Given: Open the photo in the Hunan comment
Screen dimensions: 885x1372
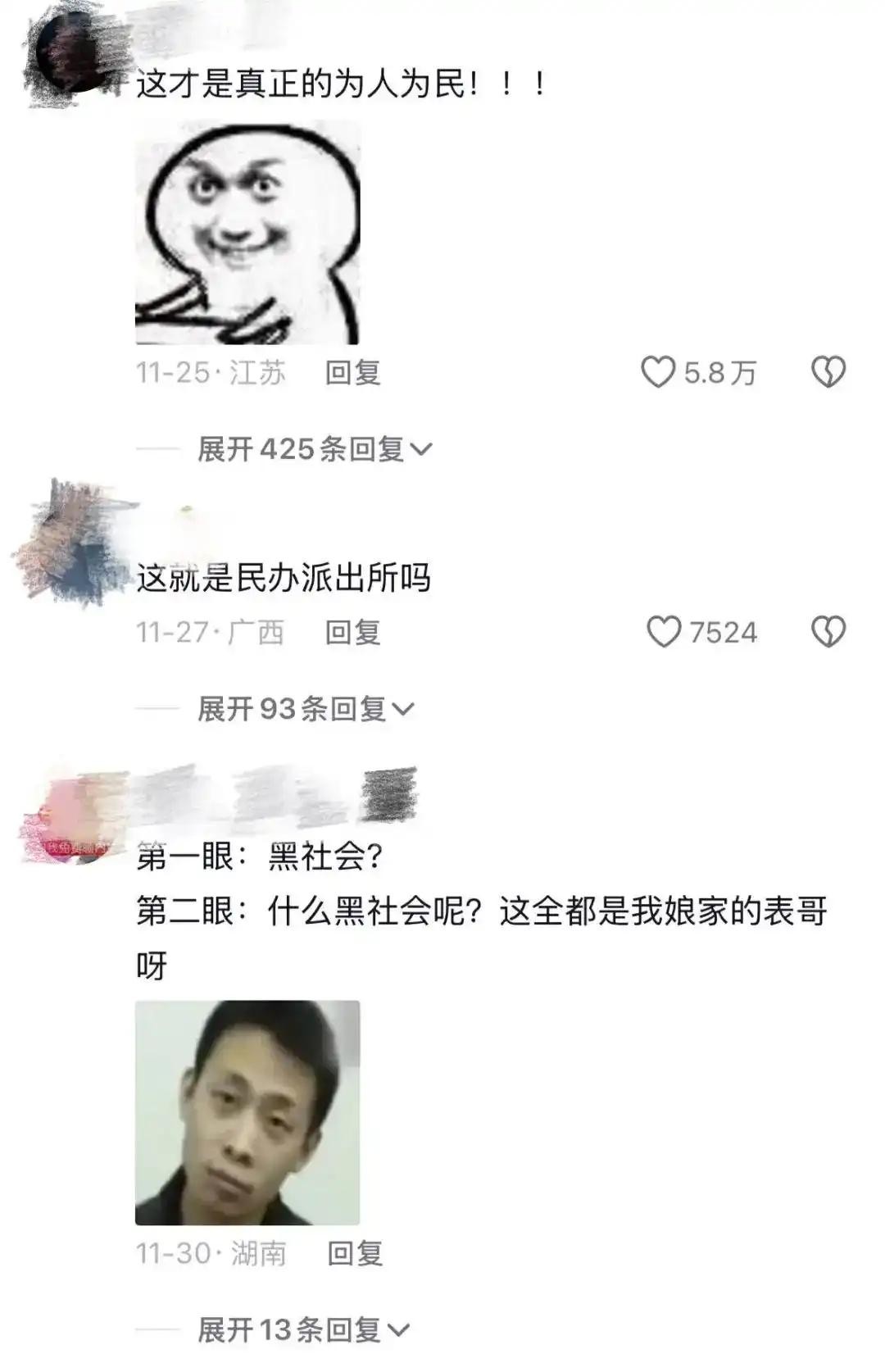Looking at the screenshot, I should tap(247, 1112).
